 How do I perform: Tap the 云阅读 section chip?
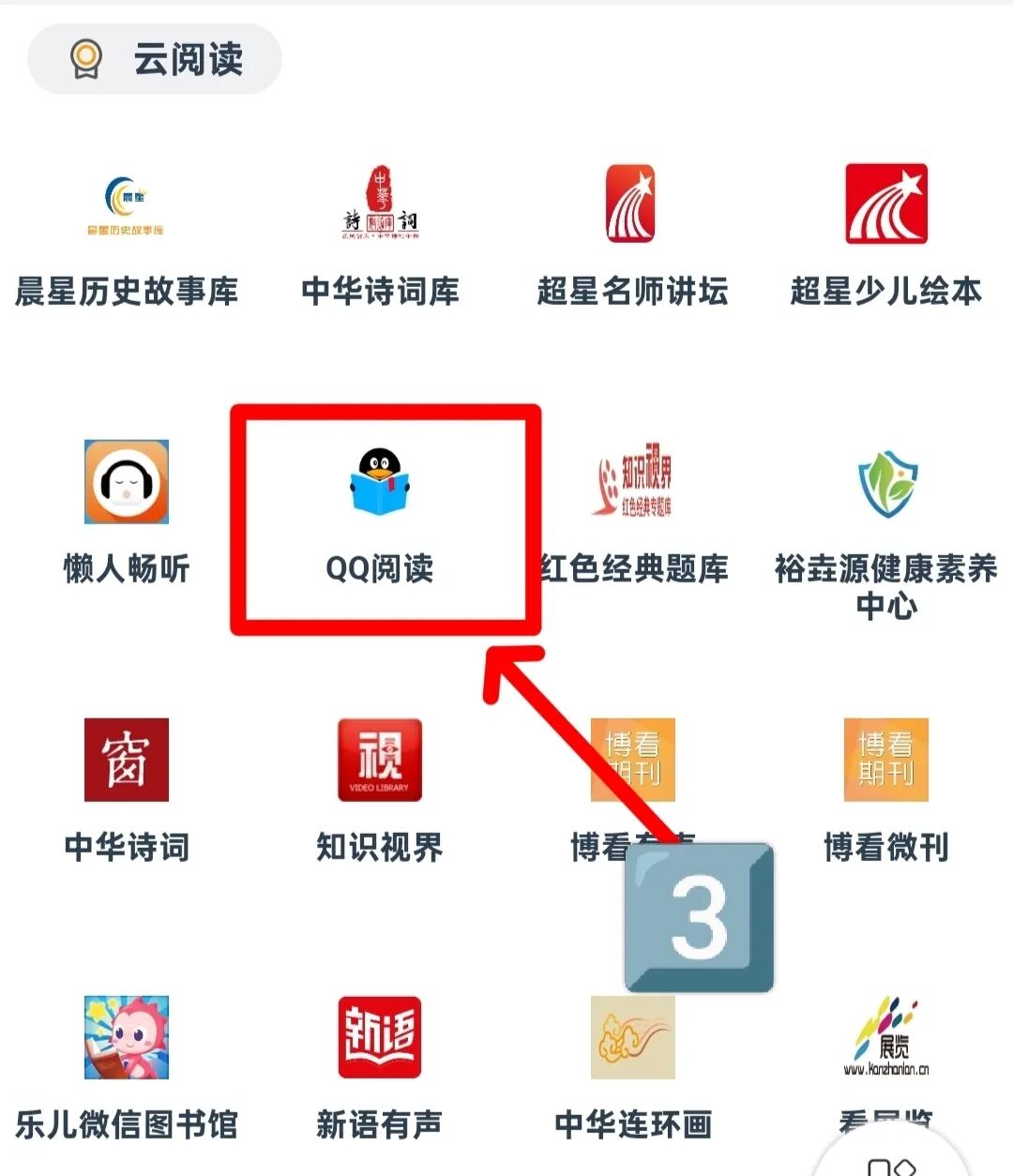coord(155,59)
